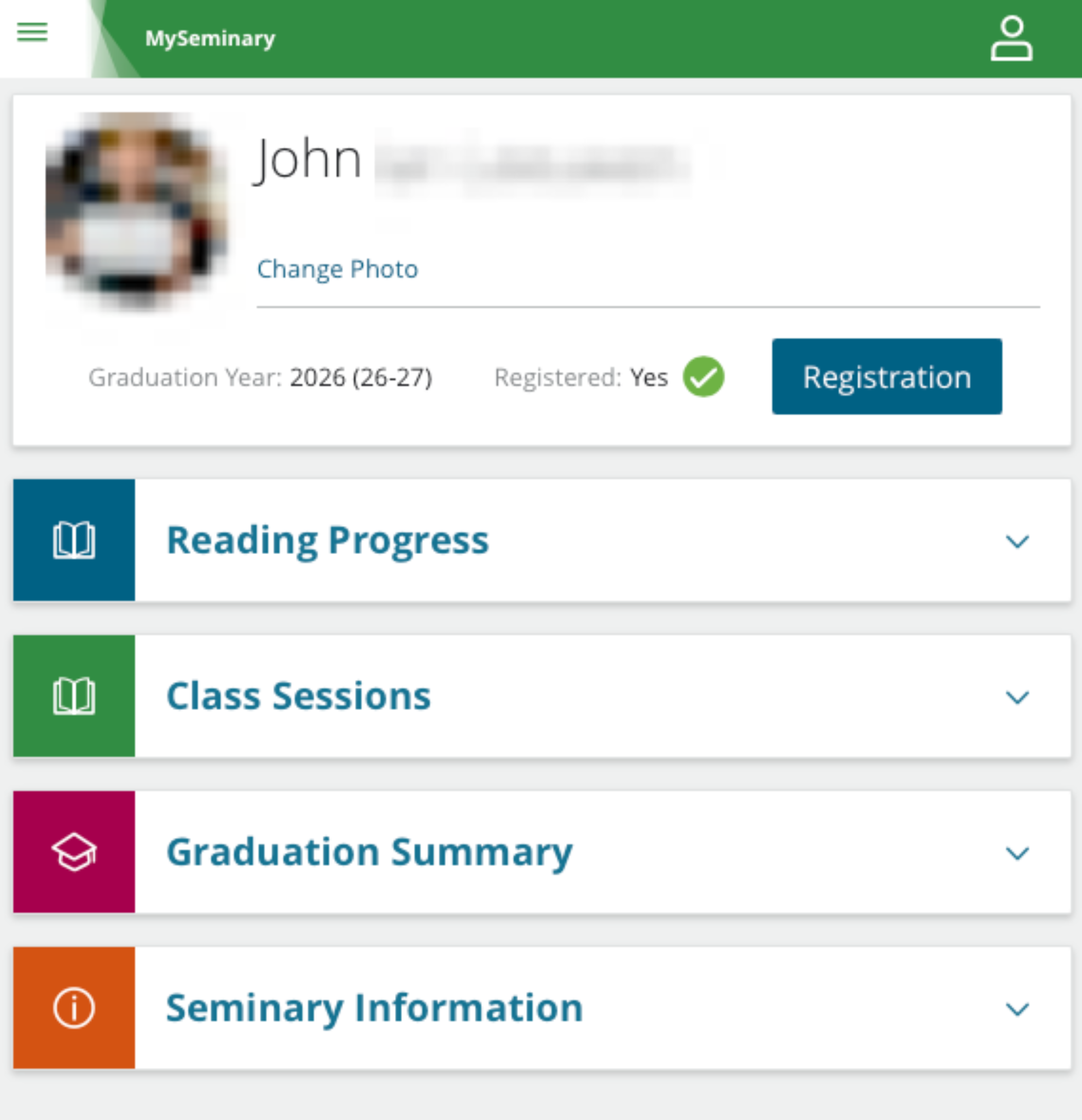Open the Registration button

[886, 377]
